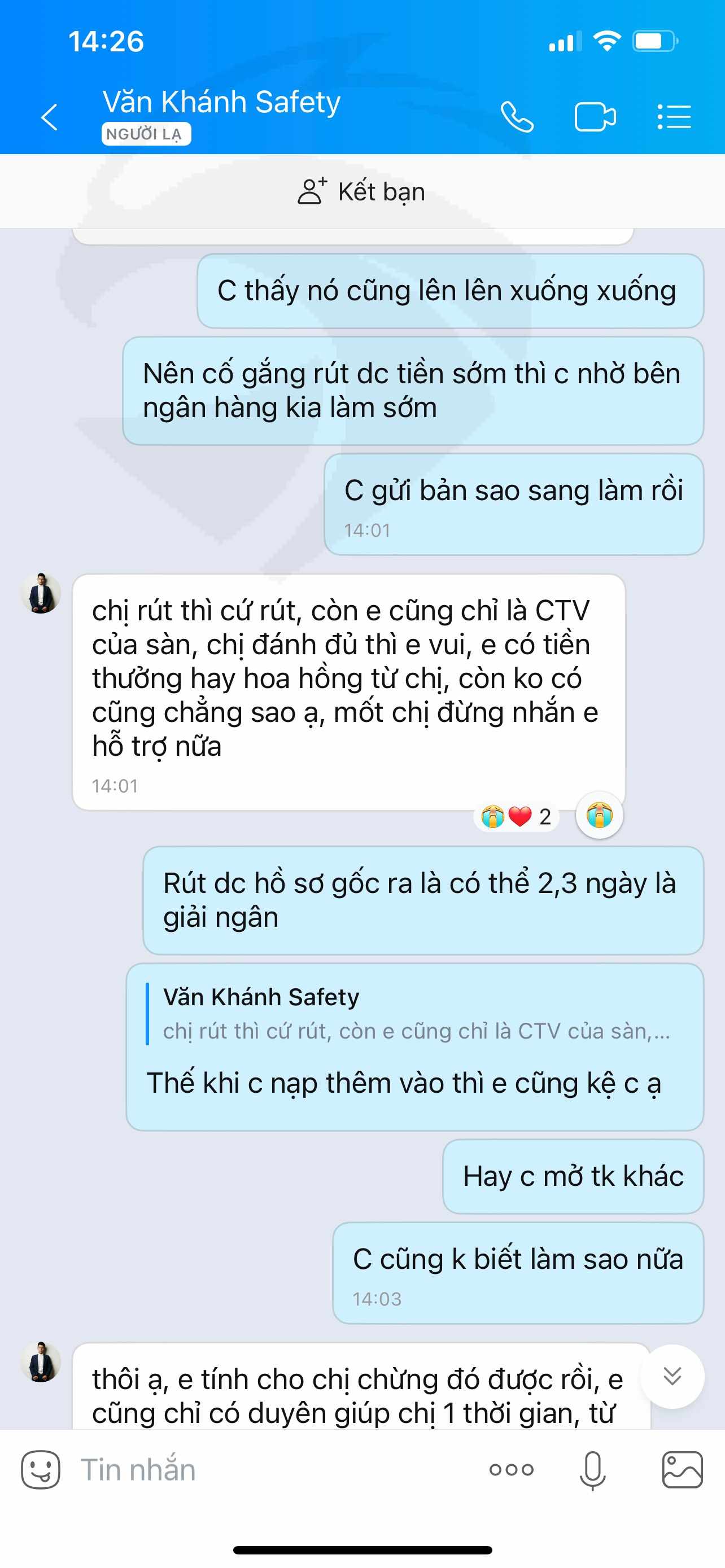
Task: Open Văn Khánh Safety's avatar profile
Action: [x=41, y=593]
